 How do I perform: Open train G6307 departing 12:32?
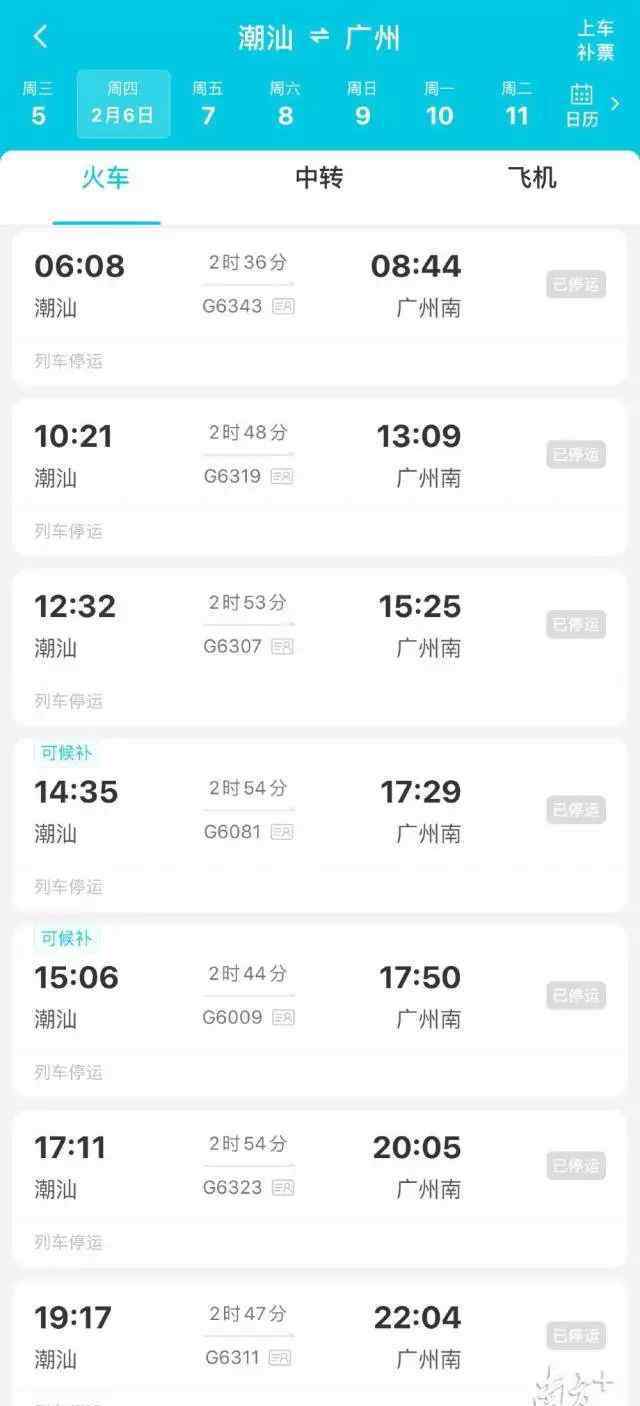pos(319,647)
